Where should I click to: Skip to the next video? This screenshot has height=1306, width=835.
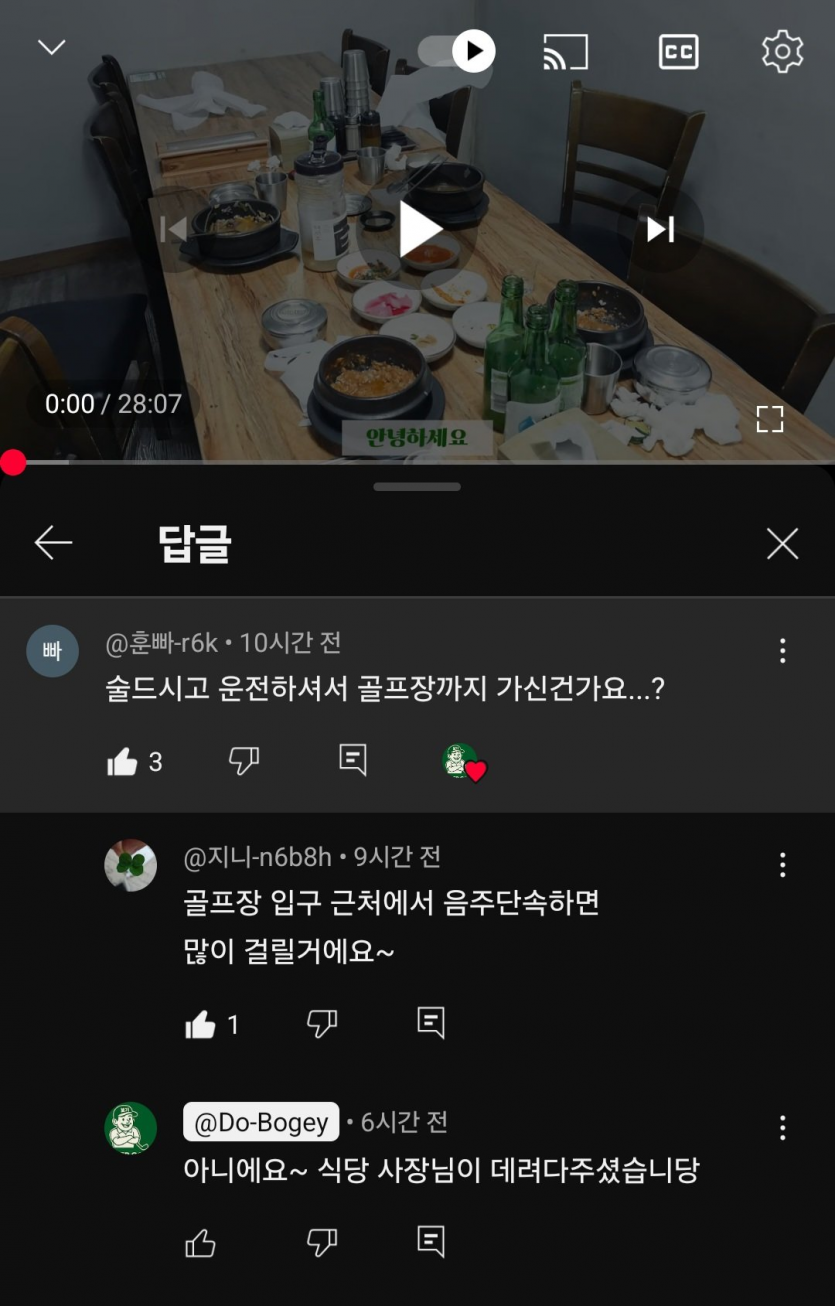click(660, 230)
